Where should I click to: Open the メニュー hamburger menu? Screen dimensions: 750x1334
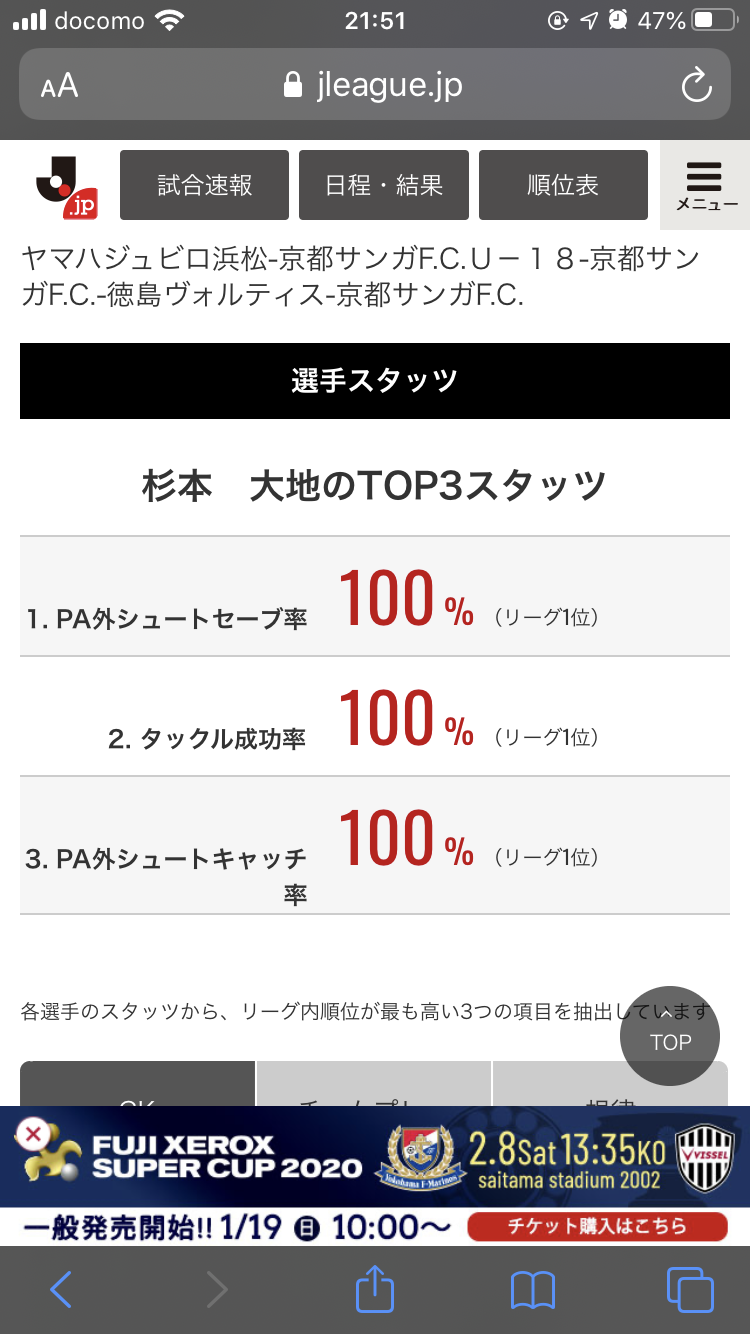pos(705,185)
